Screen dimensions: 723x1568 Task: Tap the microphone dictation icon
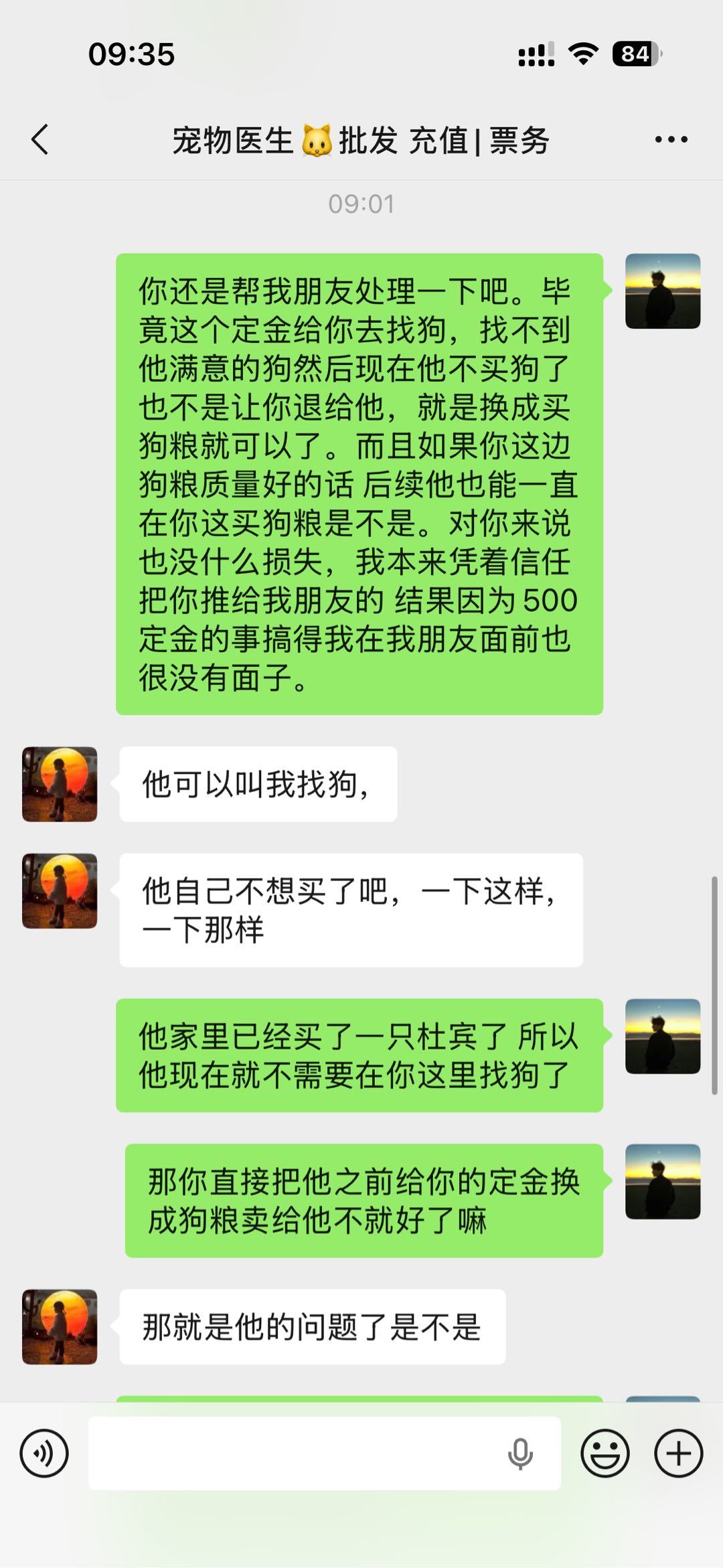[x=520, y=1454]
